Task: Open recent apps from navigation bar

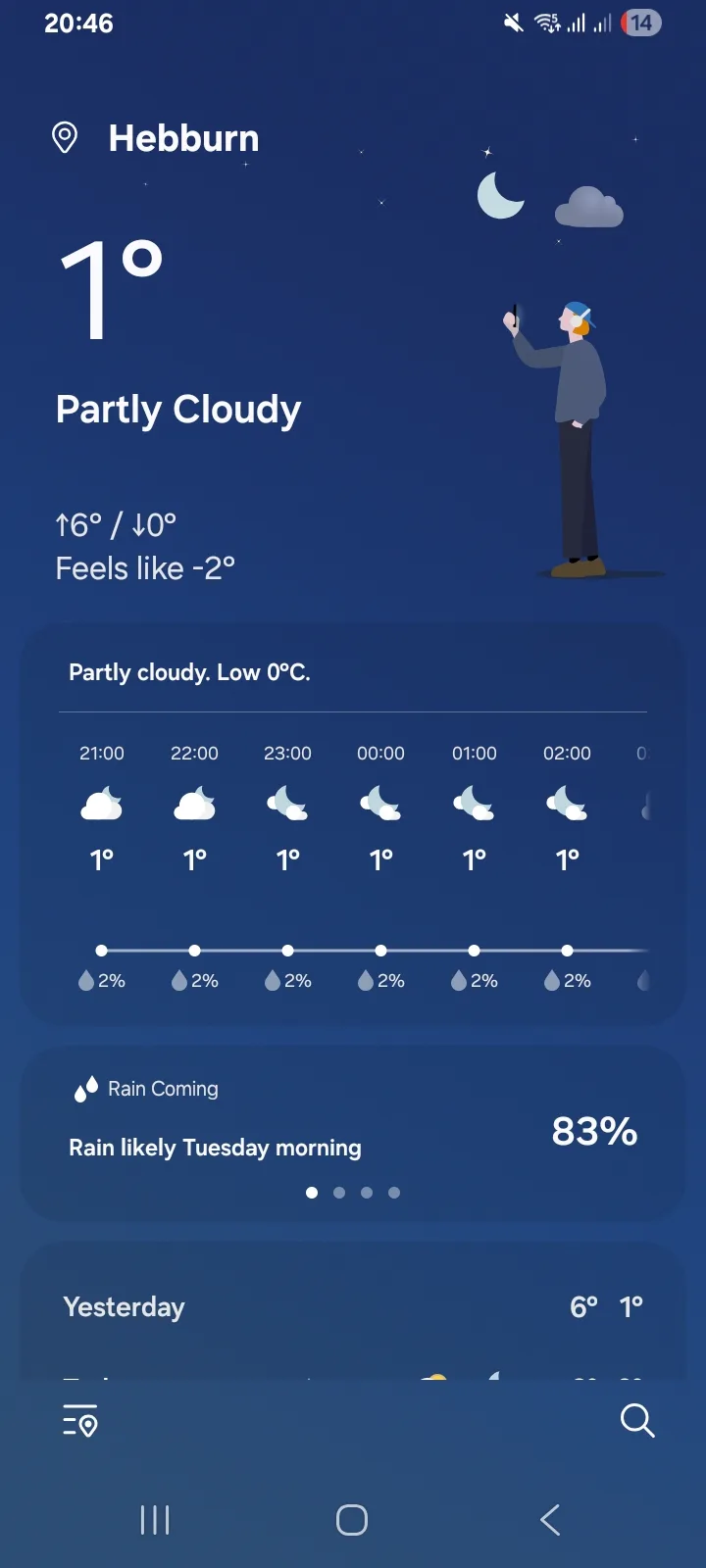Action: (x=155, y=1520)
